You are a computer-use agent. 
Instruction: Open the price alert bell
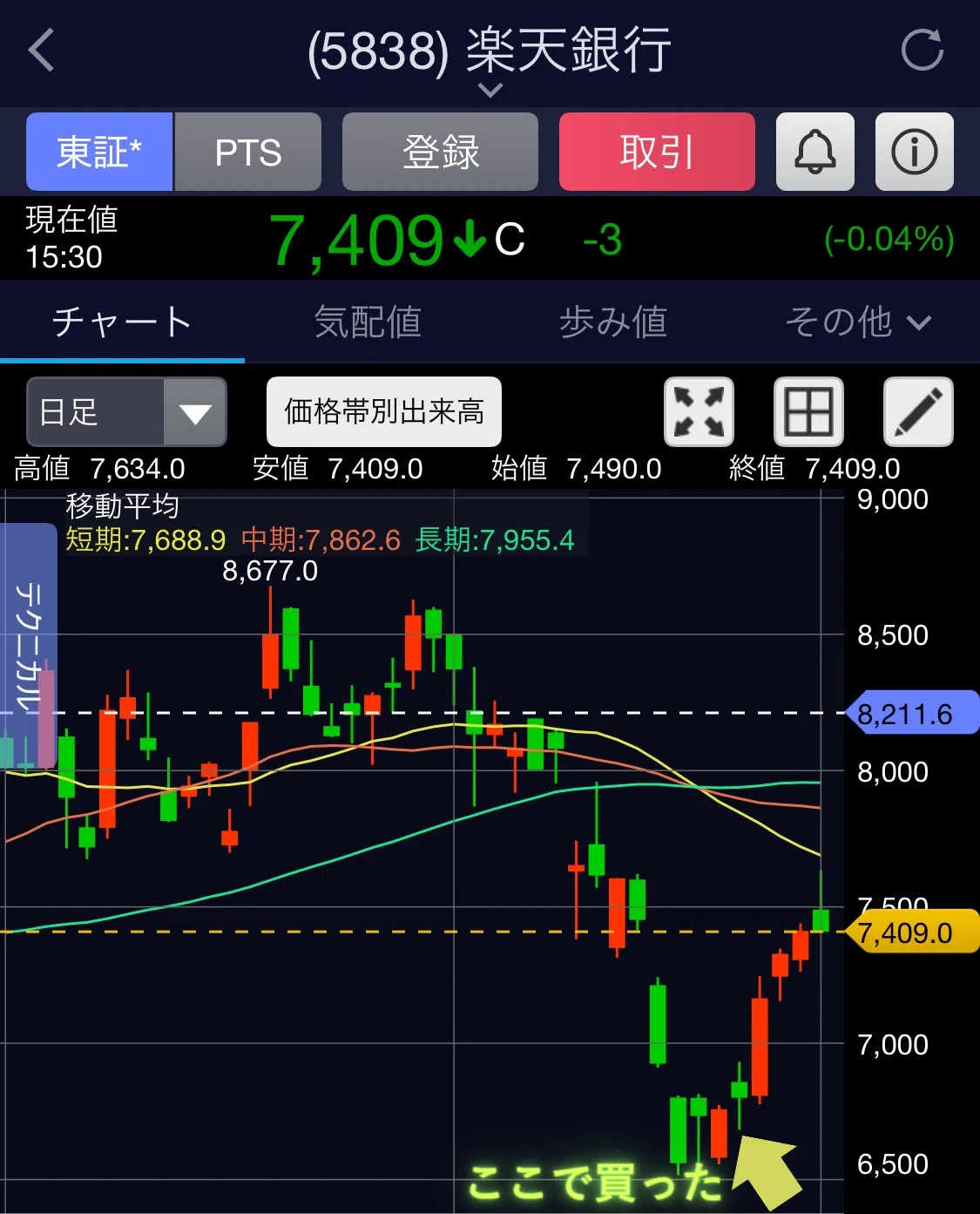pyautogui.click(x=815, y=152)
